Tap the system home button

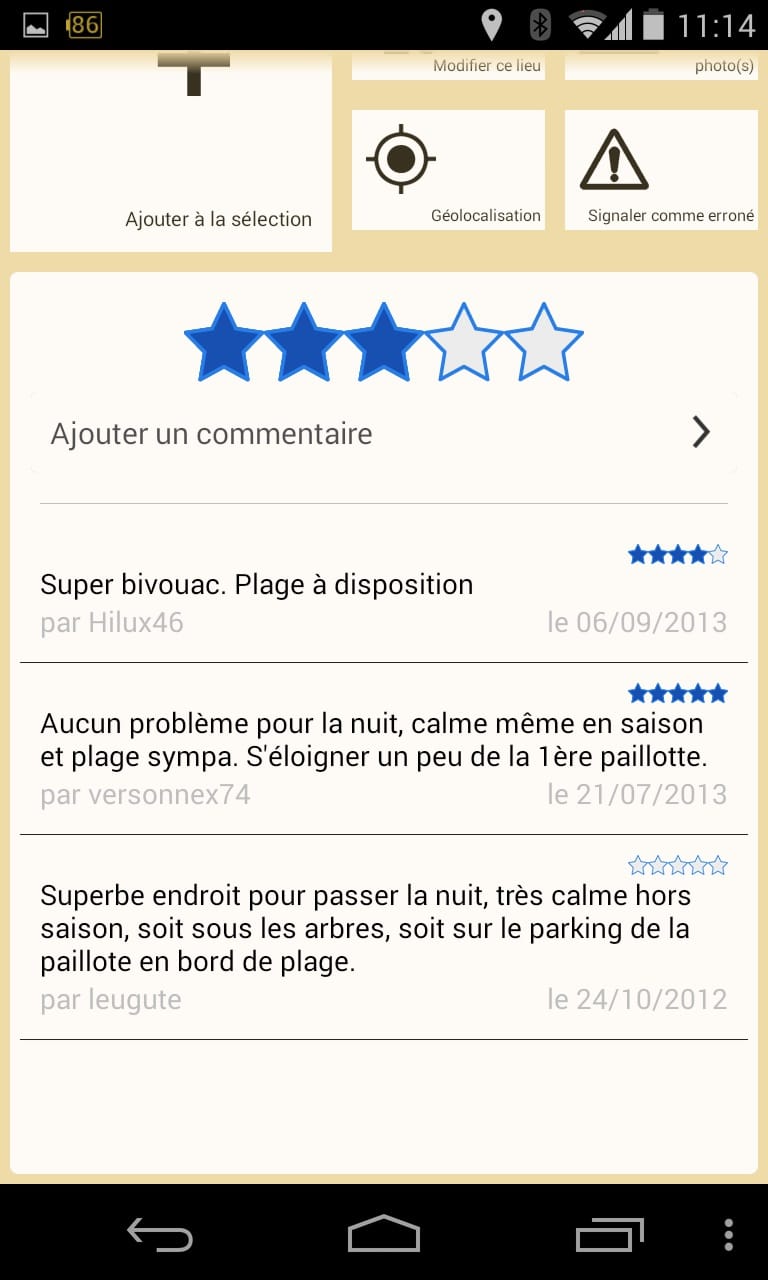tap(384, 1234)
